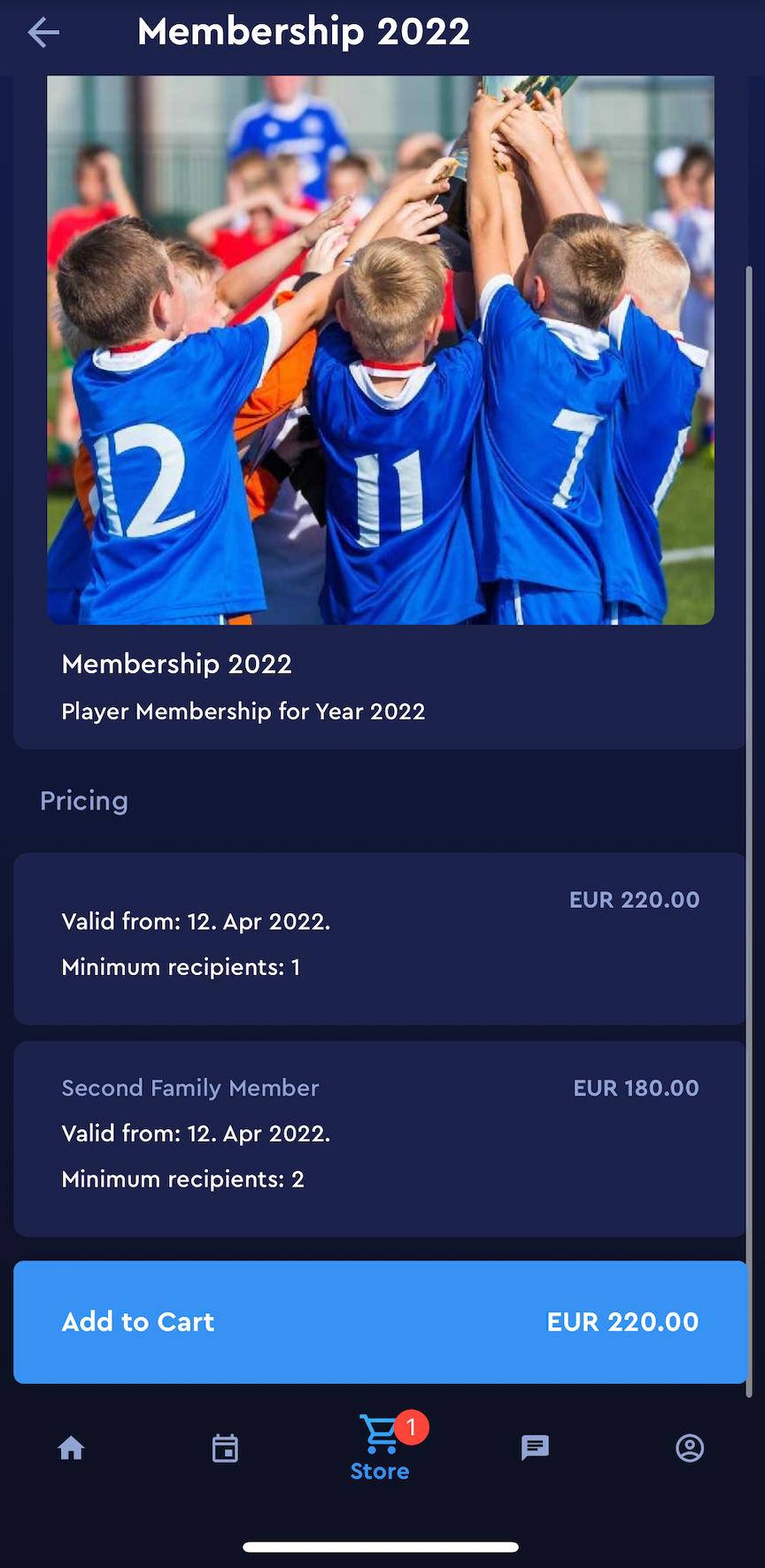Switch to the messages tab

pyautogui.click(x=535, y=1449)
